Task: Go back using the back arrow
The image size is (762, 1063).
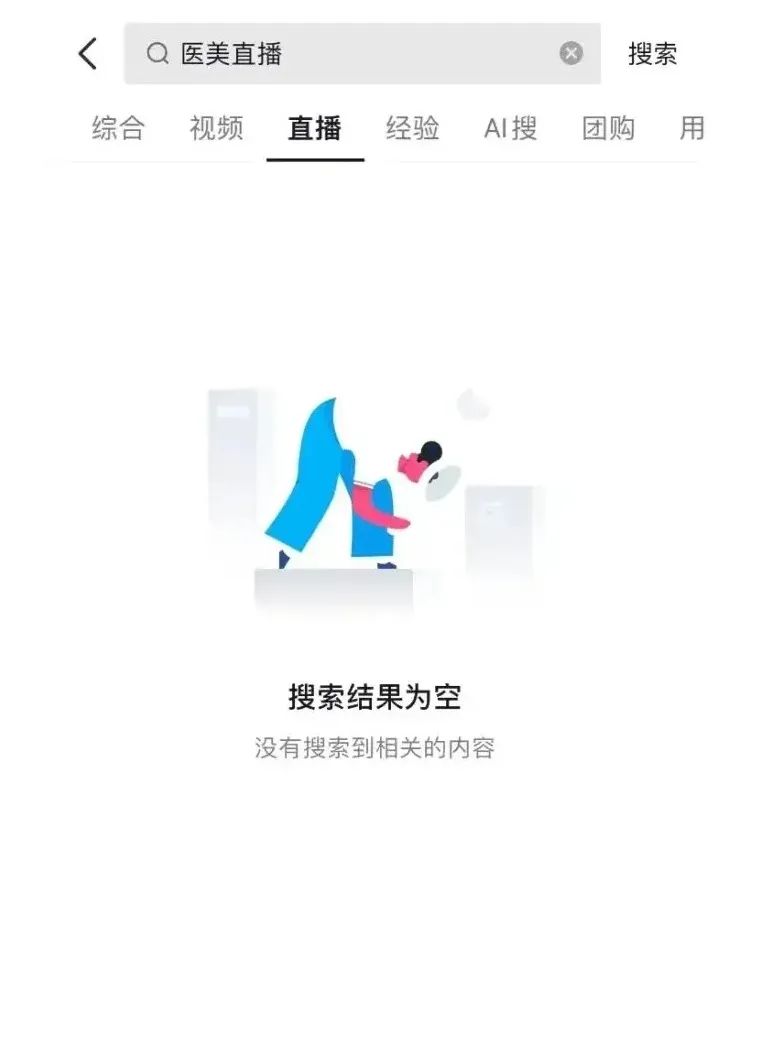Action: tap(88, 54)
